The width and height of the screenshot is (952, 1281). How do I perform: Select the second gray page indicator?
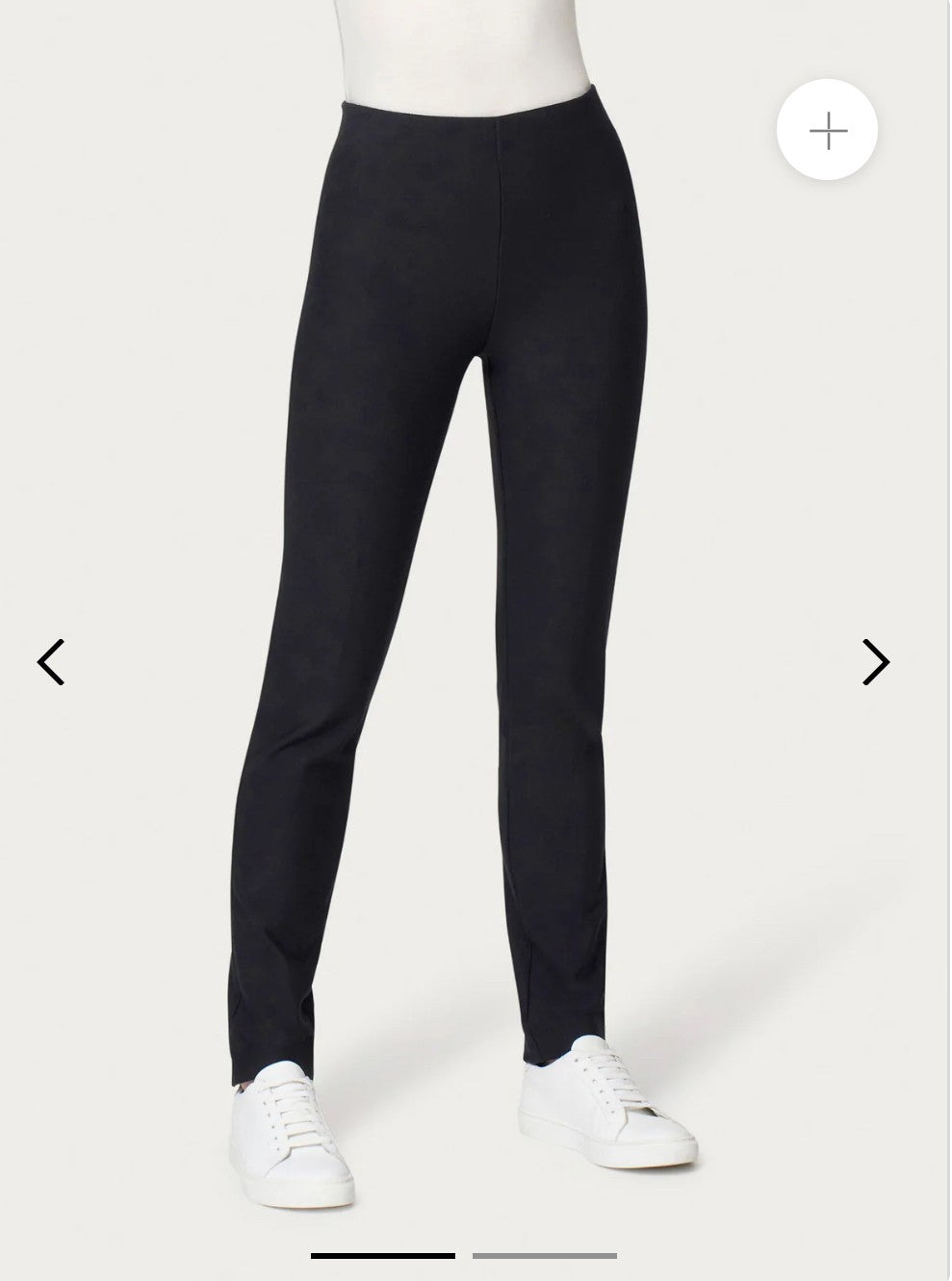tap(544, 1256)
